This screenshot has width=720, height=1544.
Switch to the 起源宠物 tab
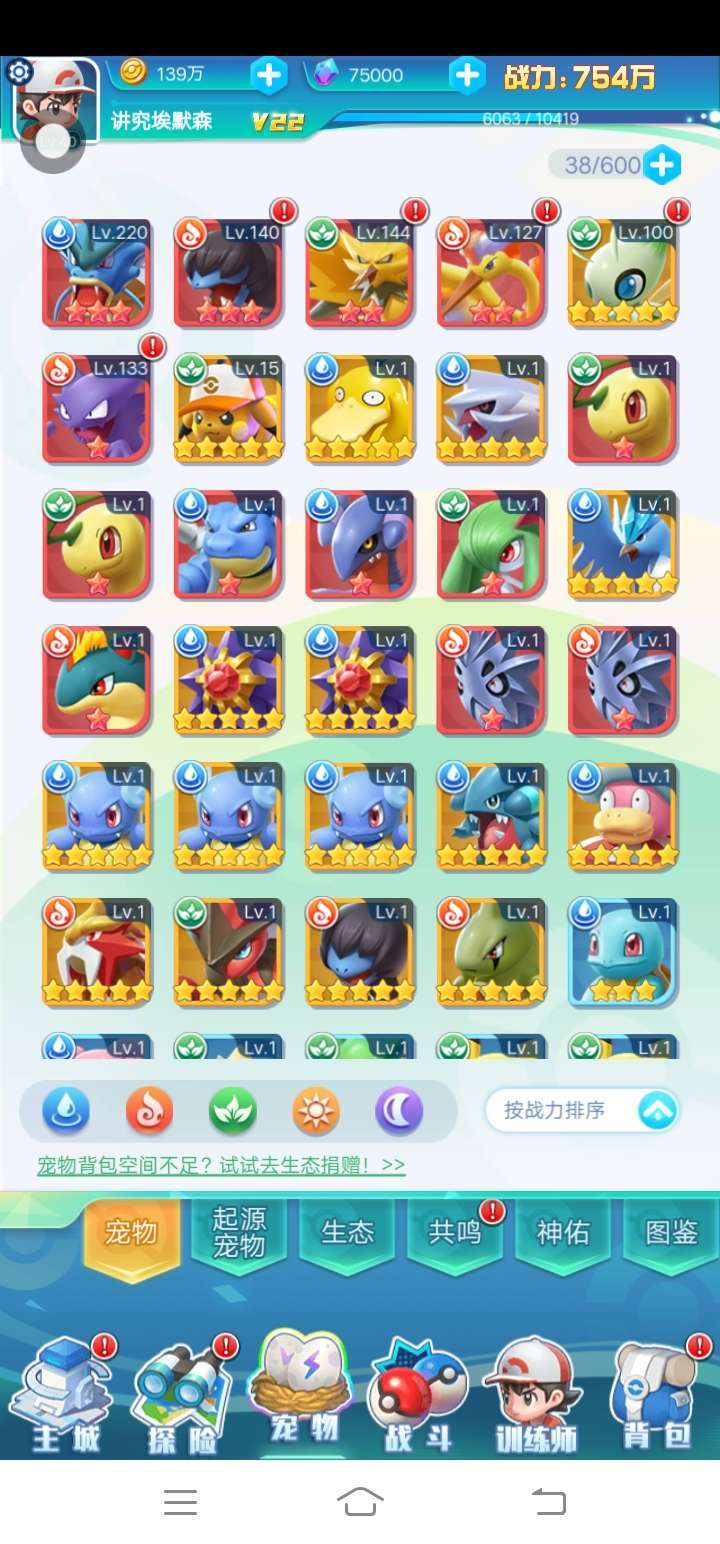(239, 1232)
